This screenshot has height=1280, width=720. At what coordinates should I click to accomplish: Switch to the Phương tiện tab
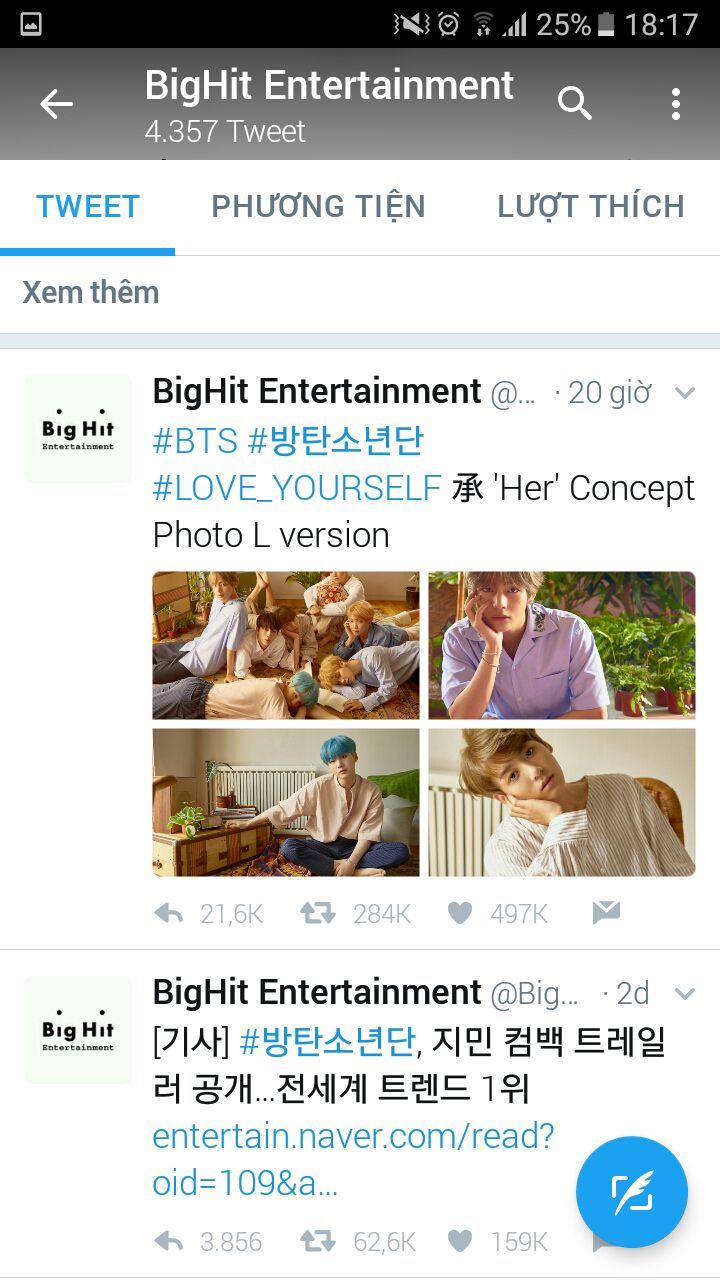318,207
